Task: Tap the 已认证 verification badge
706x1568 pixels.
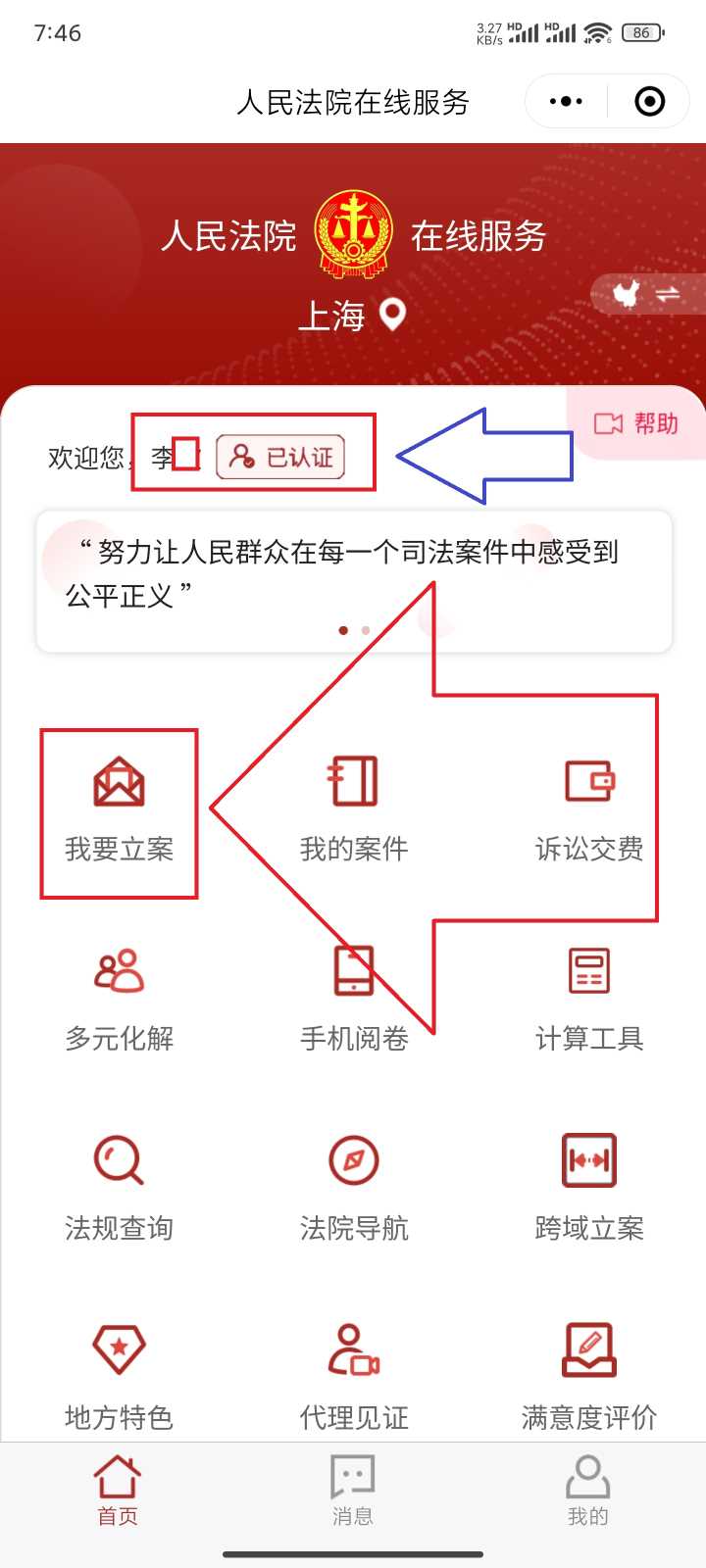Action: pos(280,457)
